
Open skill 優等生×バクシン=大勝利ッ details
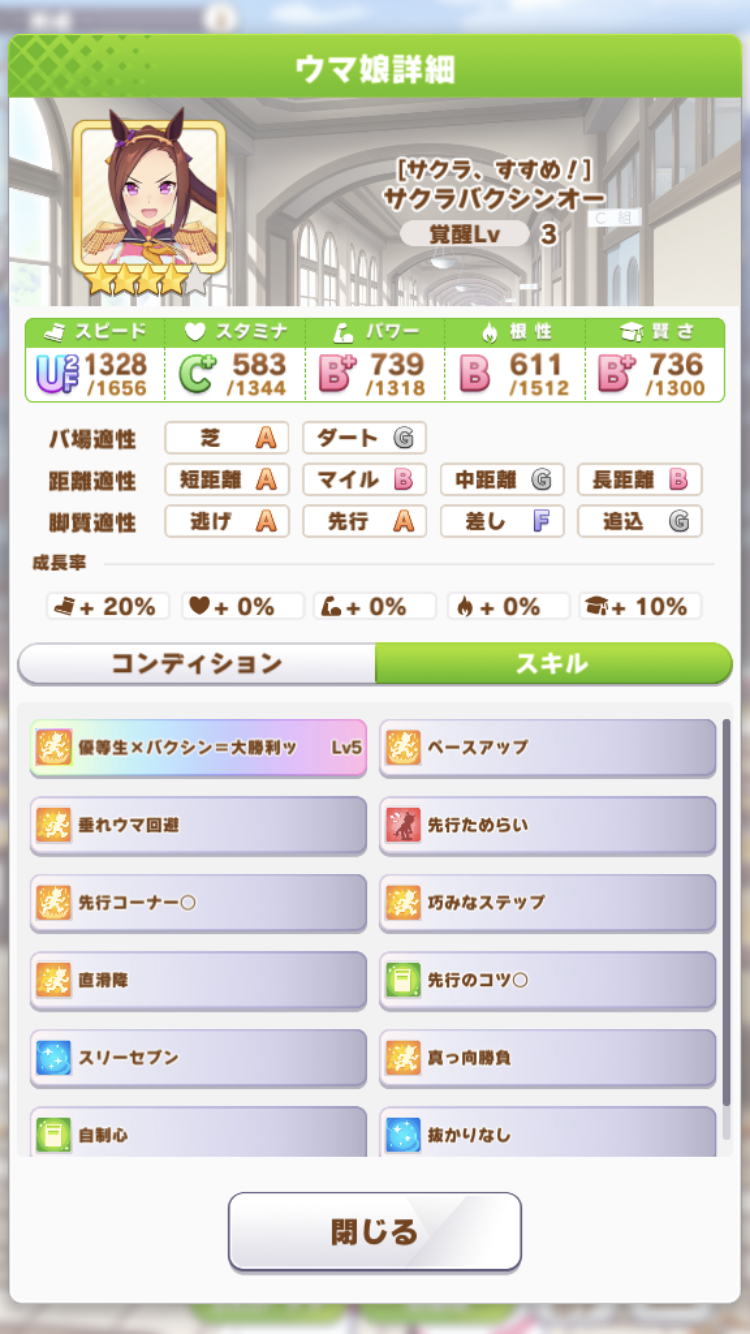click(198, 747)
